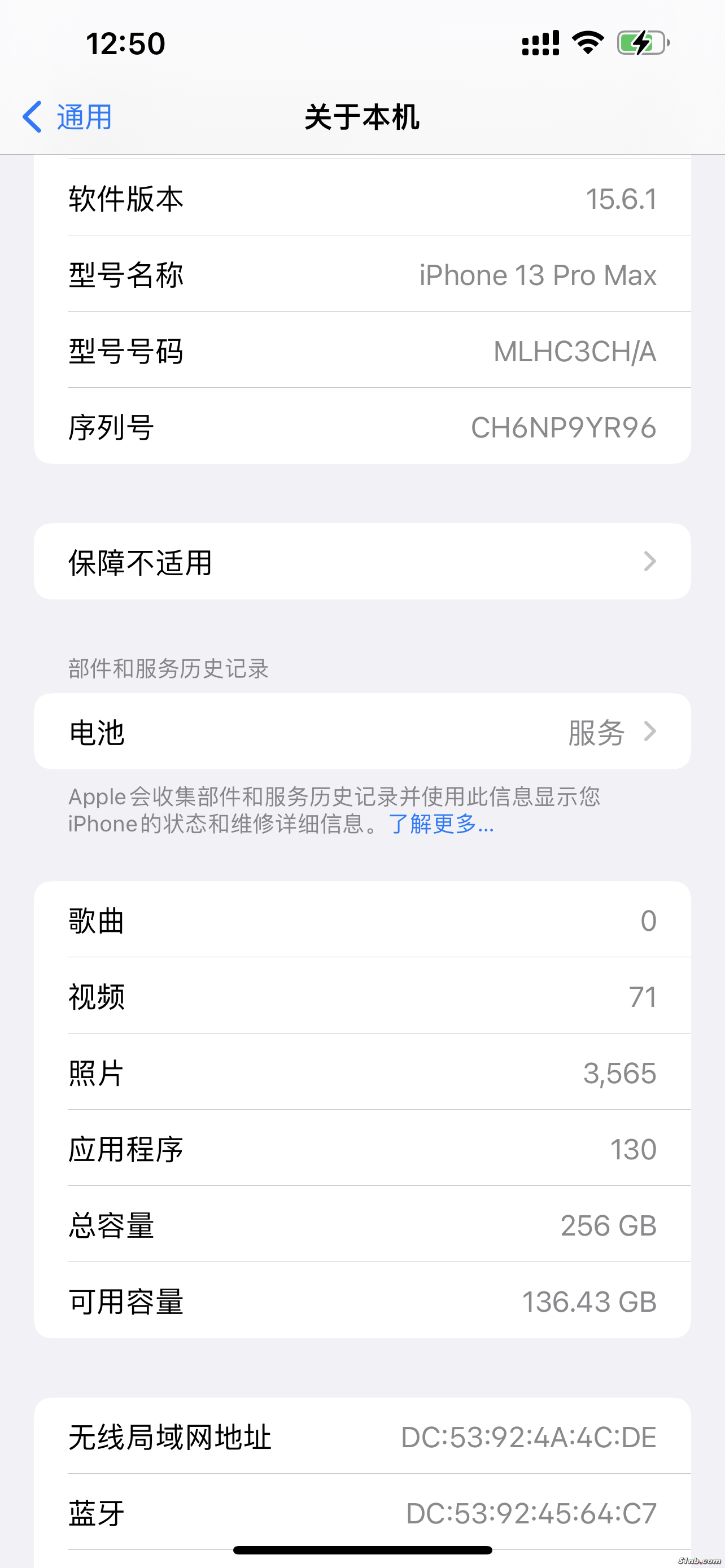This screenshot has height=1568, width=725.
Task: Tap the 了解更多 link
Action: (x=440, y=824)
